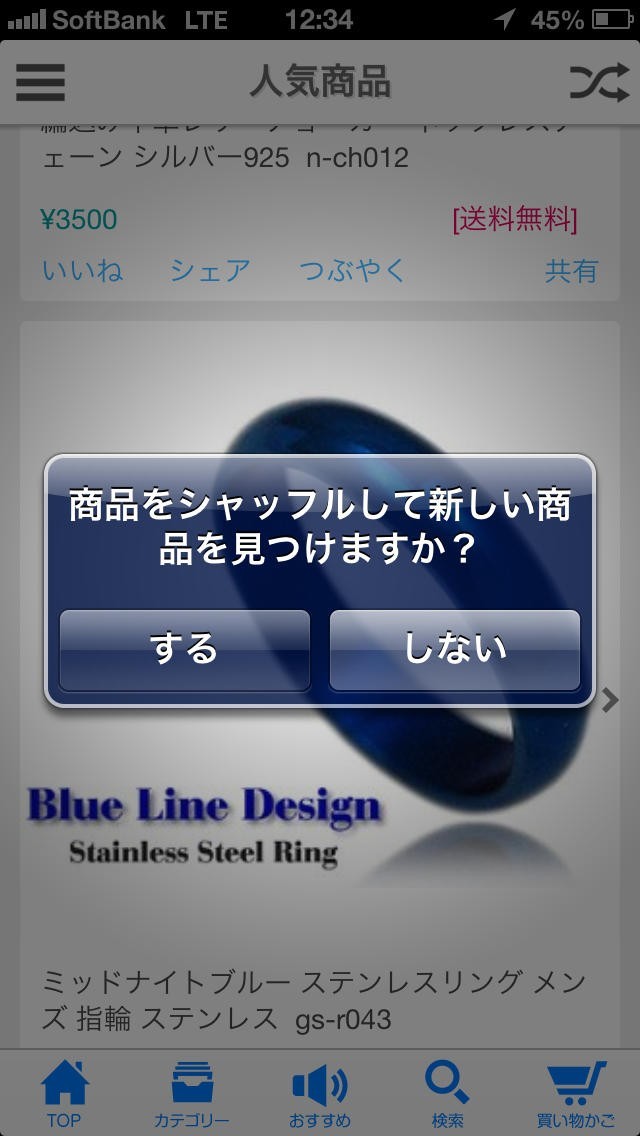Go to the TOP tab
The width and height of the screenshot is (640, 1136).
(65, 1094)
